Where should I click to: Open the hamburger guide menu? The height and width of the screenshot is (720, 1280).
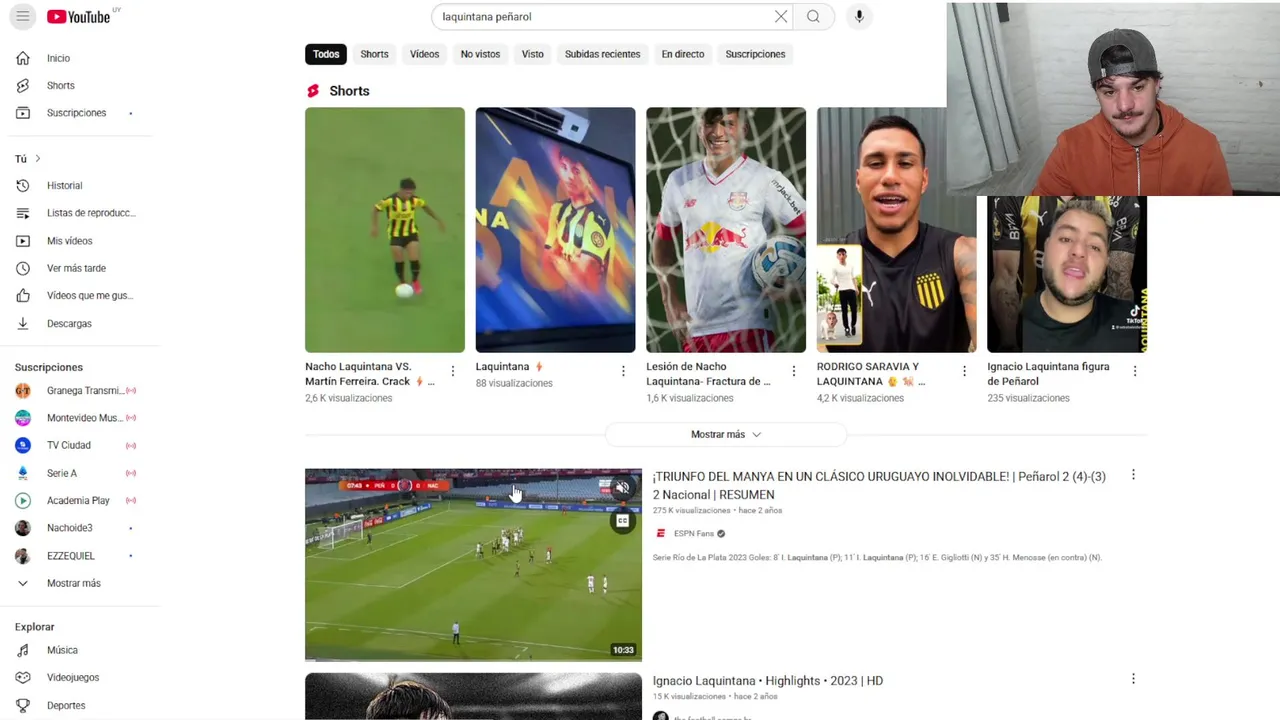22,16
